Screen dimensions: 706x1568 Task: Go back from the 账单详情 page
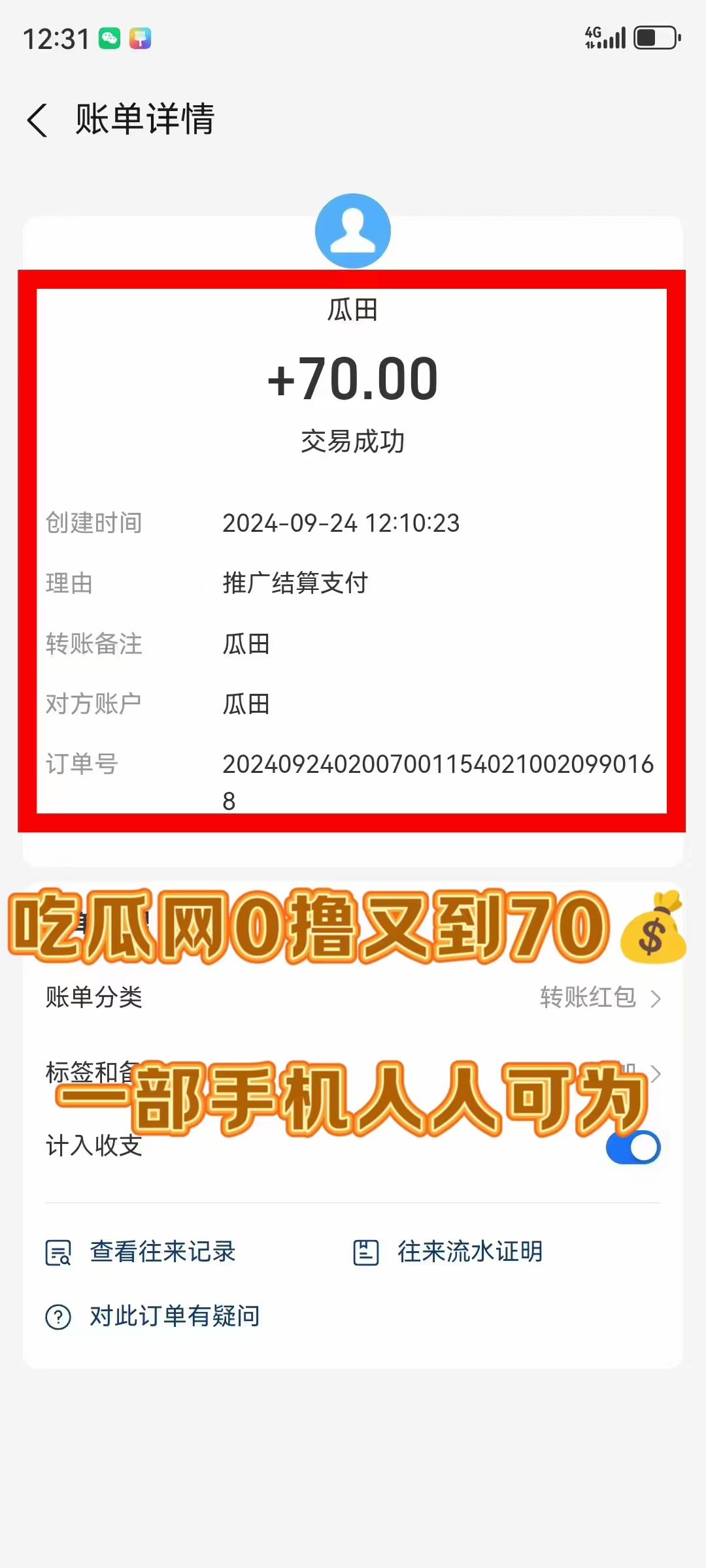click(x=38, y=120)
